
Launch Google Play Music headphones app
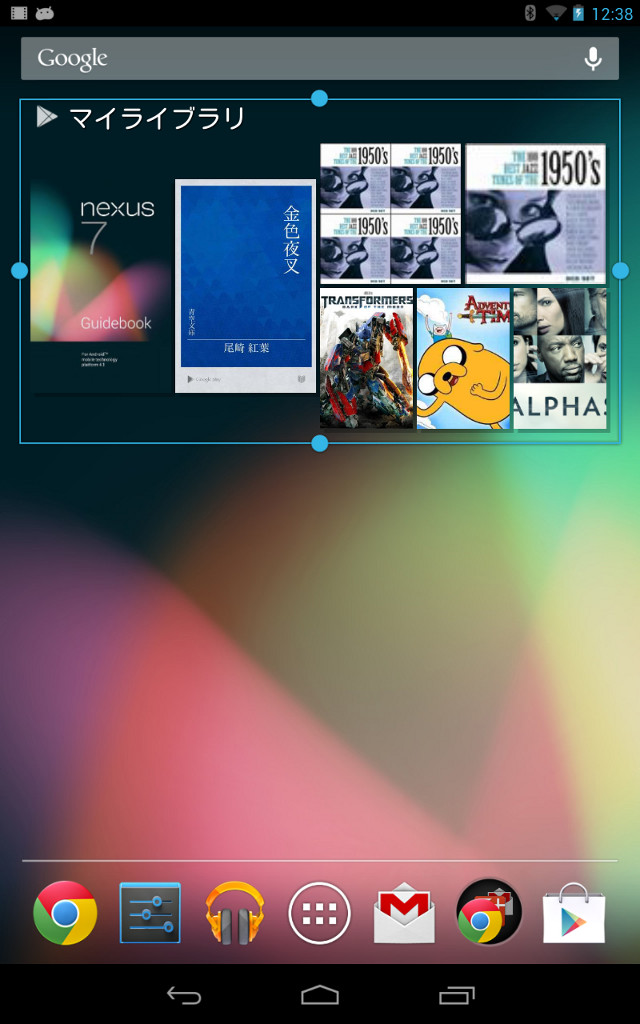click(235, 912)
